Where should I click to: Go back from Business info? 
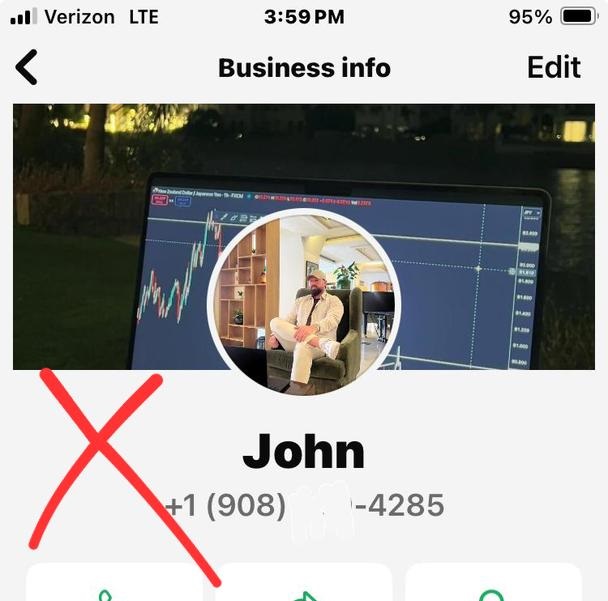(x=27, y=68)
